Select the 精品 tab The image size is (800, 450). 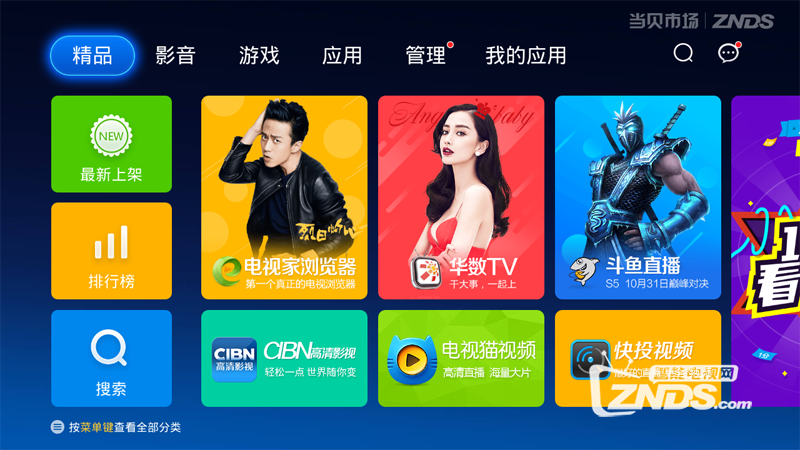(x=92, y=55)
